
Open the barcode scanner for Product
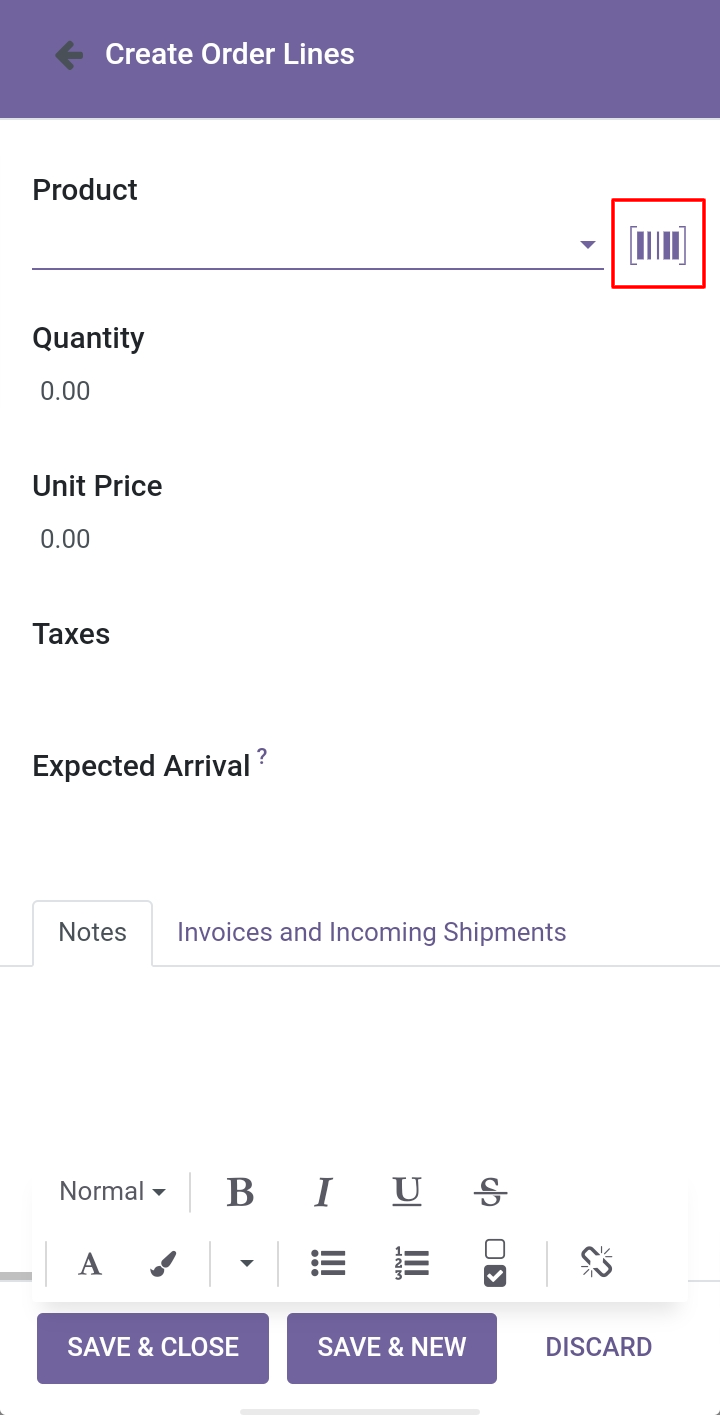[x=658, y=244]
